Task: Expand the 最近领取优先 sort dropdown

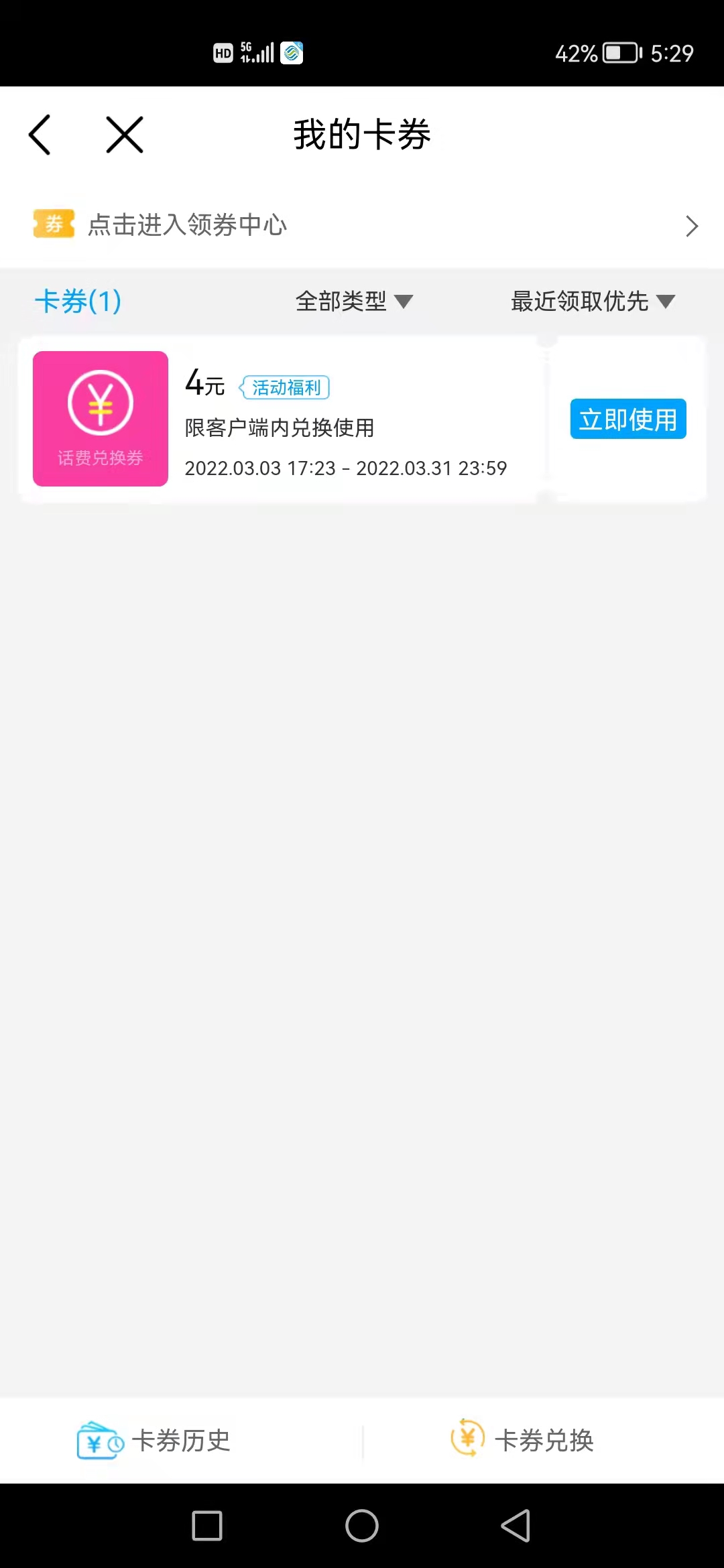Action: 593,302
